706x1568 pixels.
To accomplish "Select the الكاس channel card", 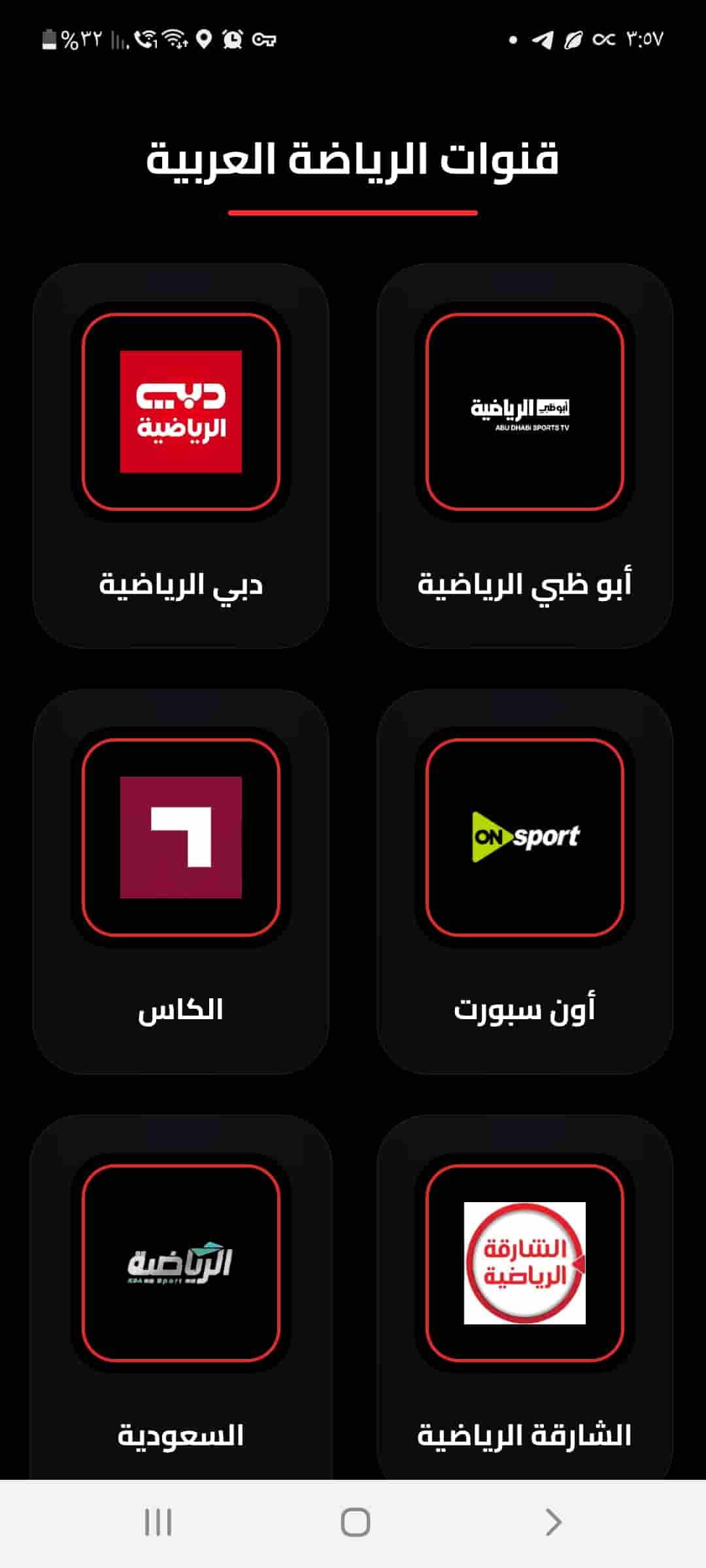I will click(x=182, y=882).
